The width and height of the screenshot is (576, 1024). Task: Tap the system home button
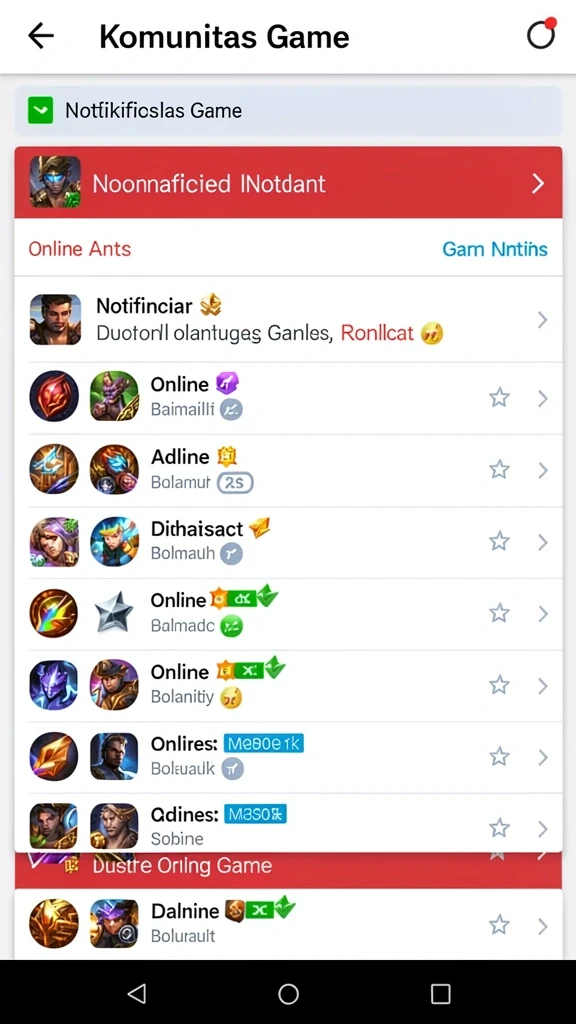tap(288, 994)
